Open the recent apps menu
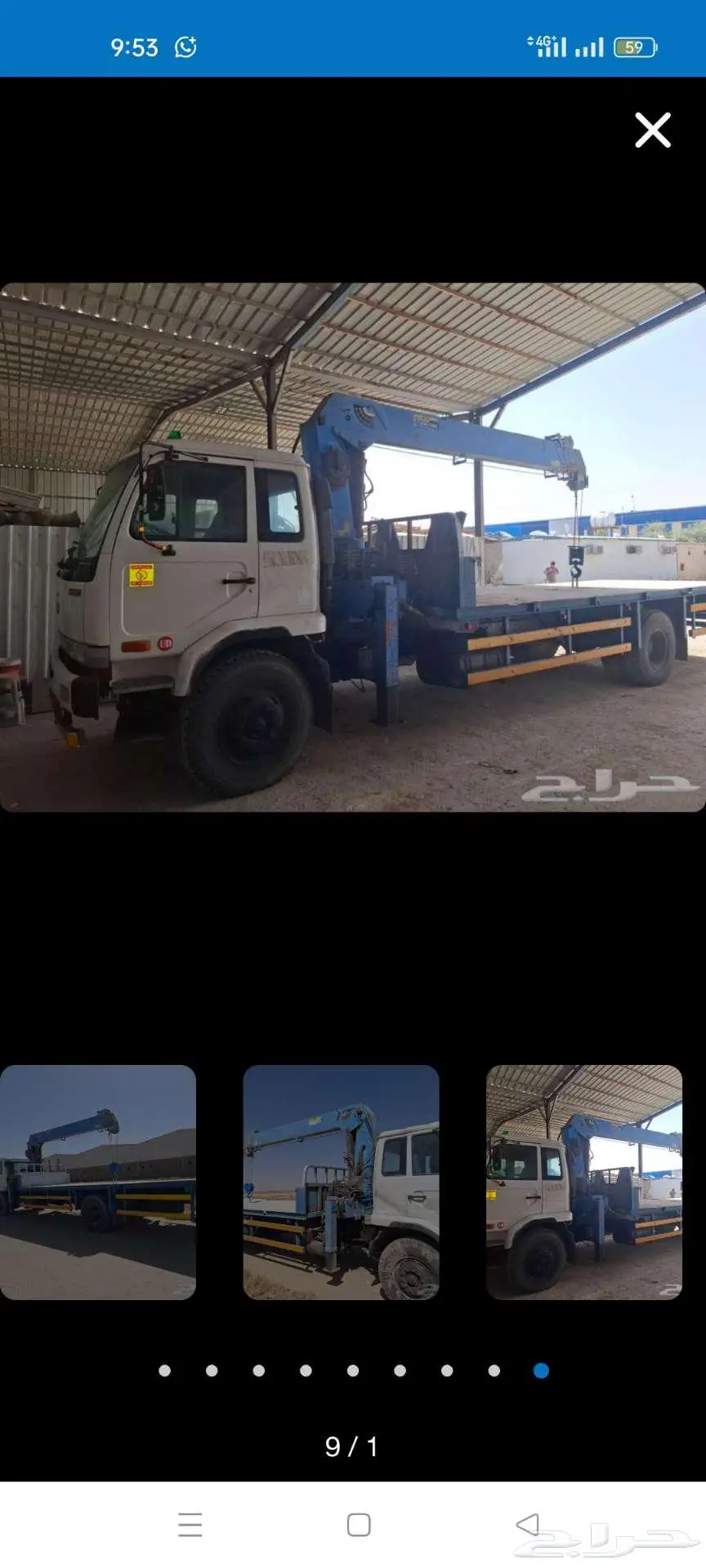 [x=190, y=1524]
